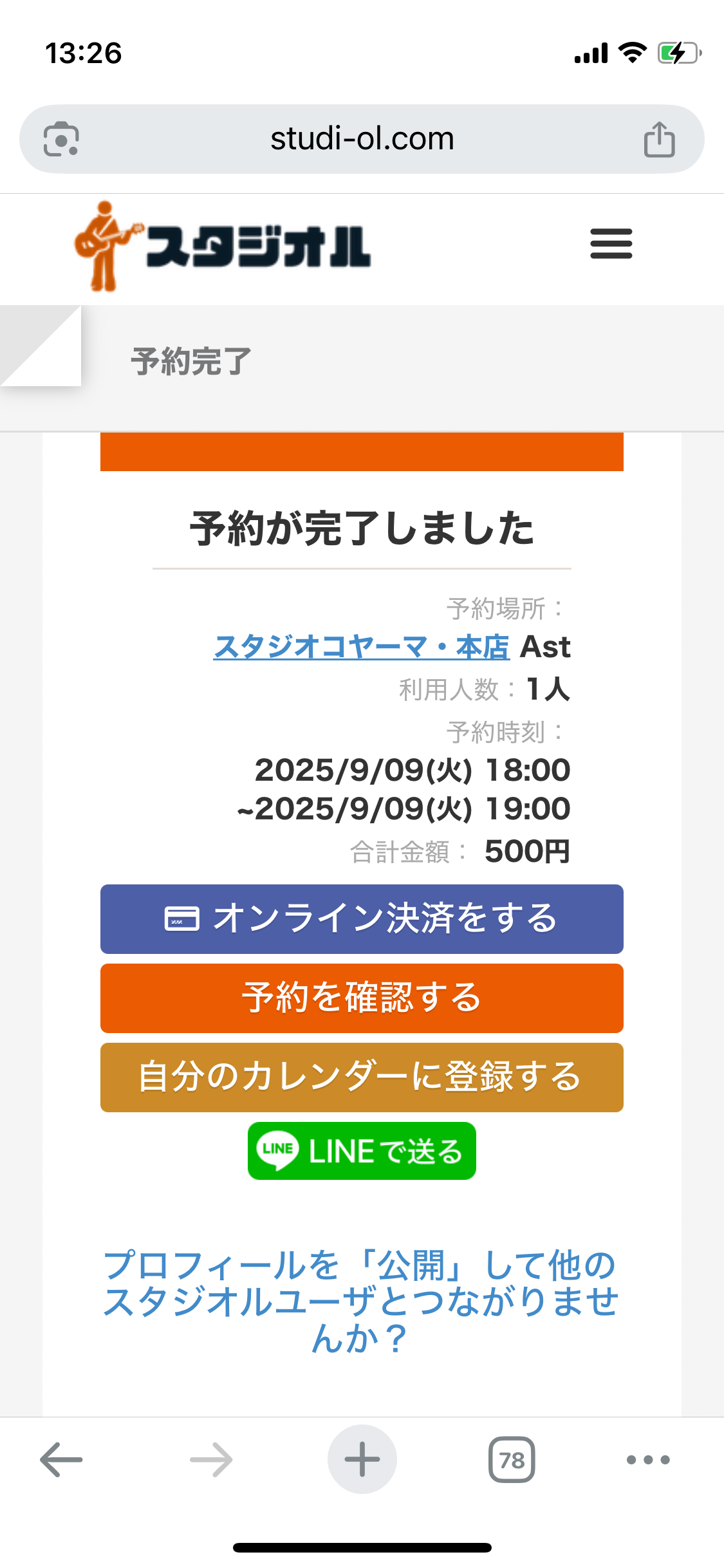Open the profile 公開 invitation link
The width and height of the screenshot is (724, 1568).
[x=361, y=1301]
